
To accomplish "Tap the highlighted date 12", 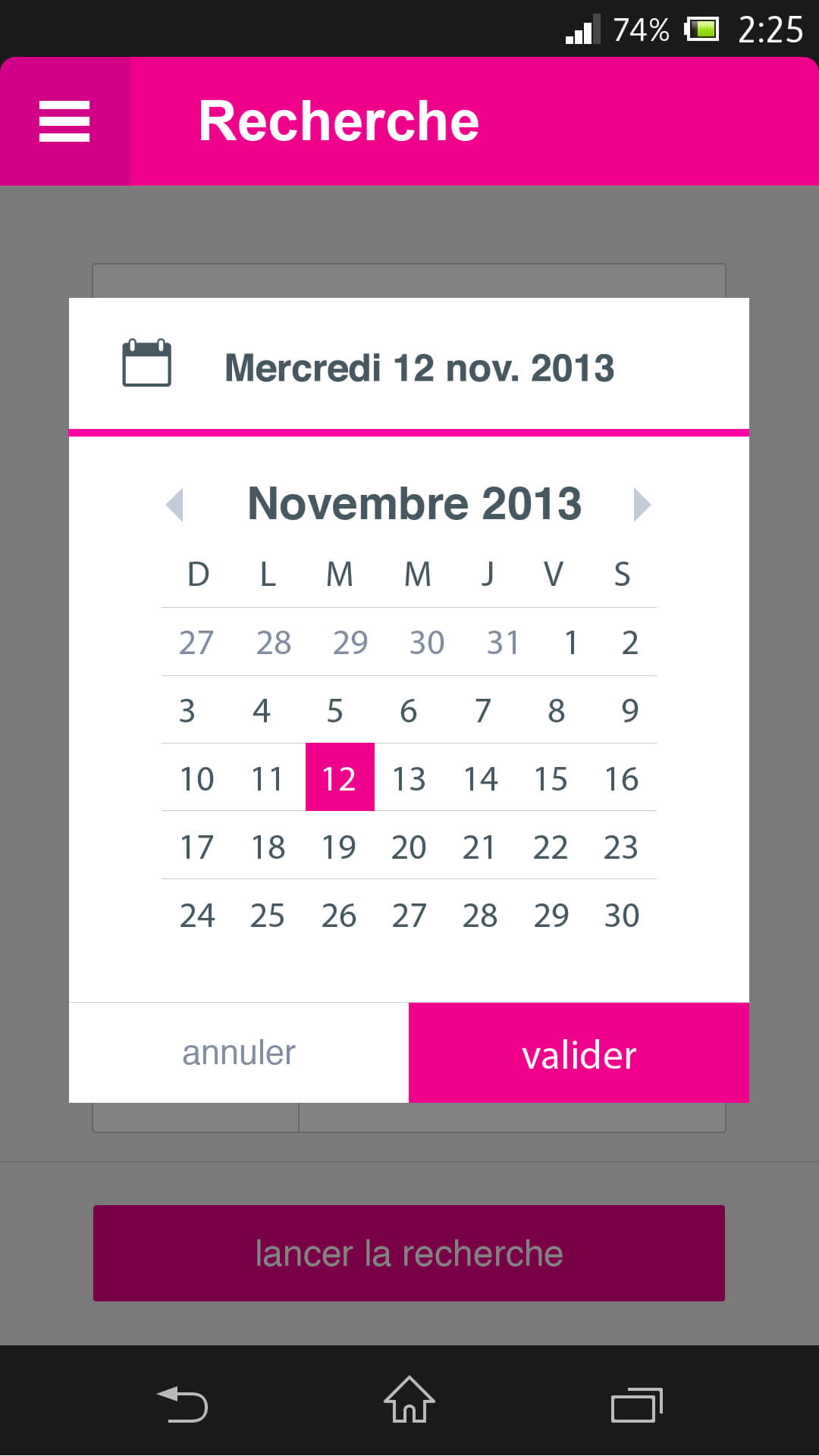I will [340, 778].
